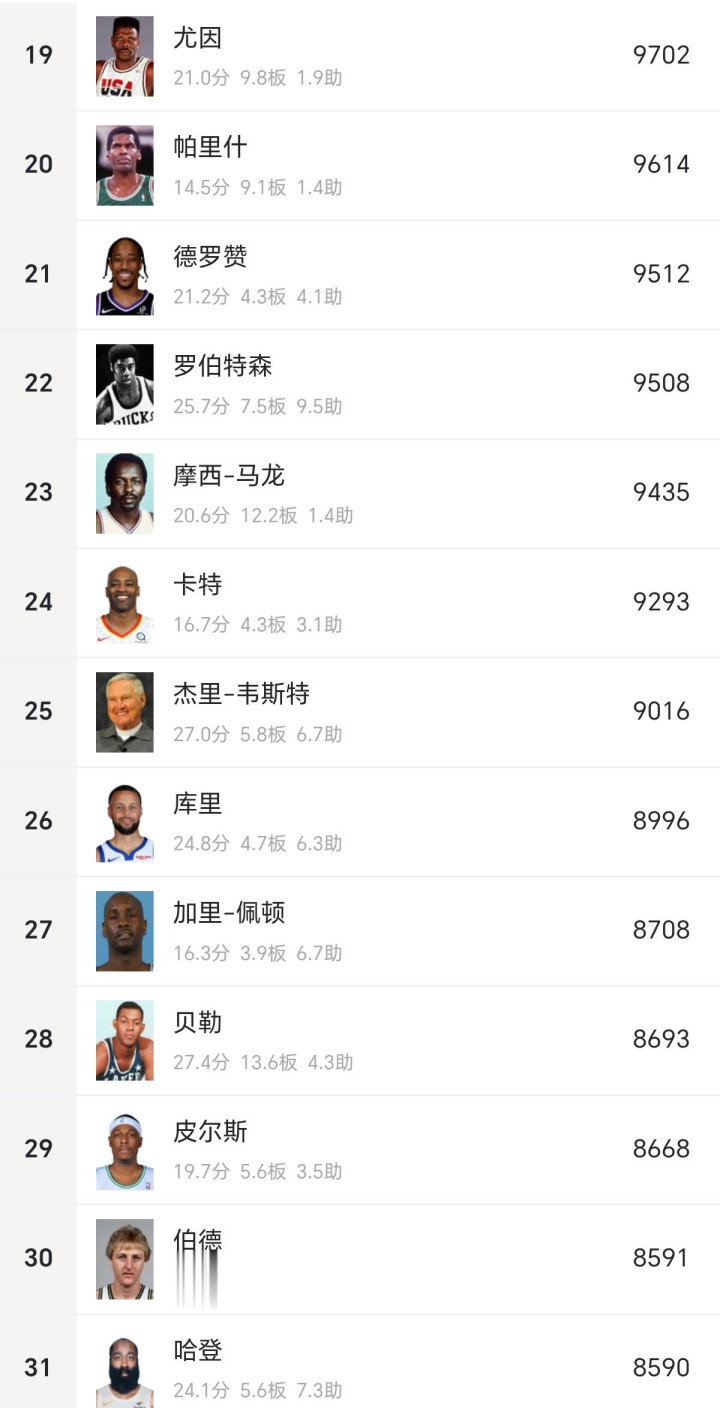The image size is (720, 1408).
Task: Open 帕里什's player row
Action: tap(398, 165)
